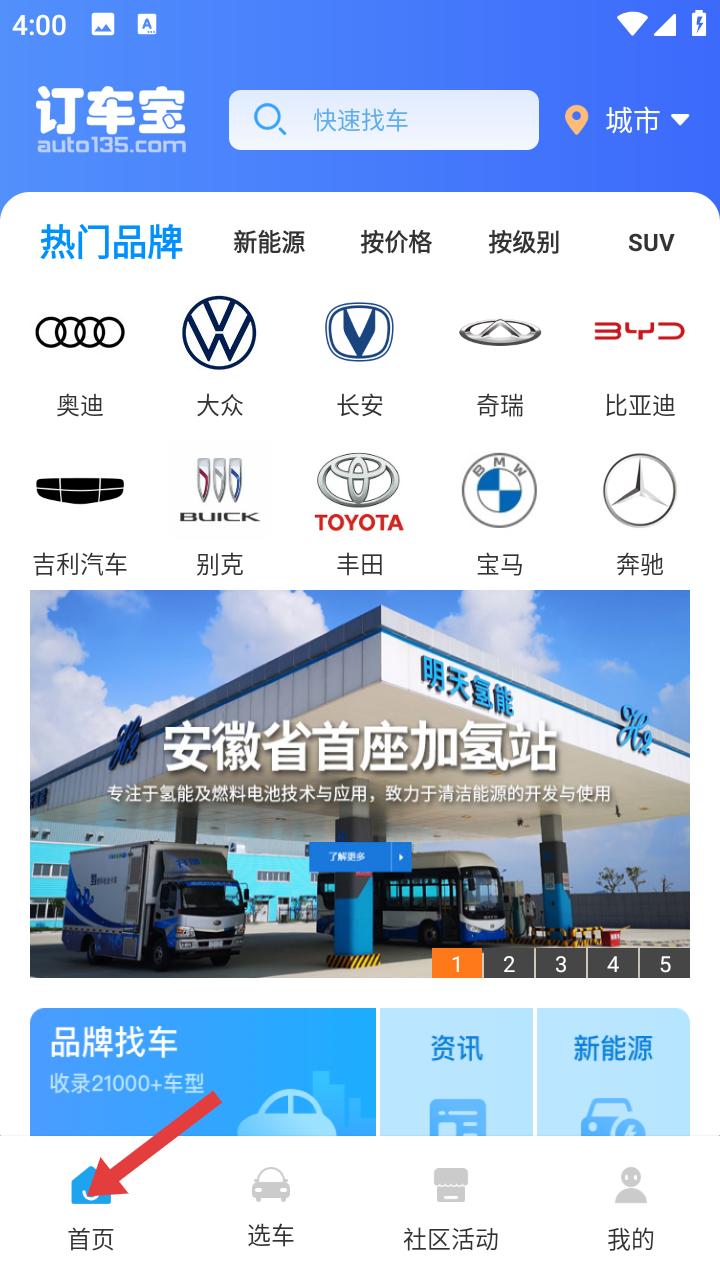Open the 品牌找车 card

click(x=203, y=1072)
